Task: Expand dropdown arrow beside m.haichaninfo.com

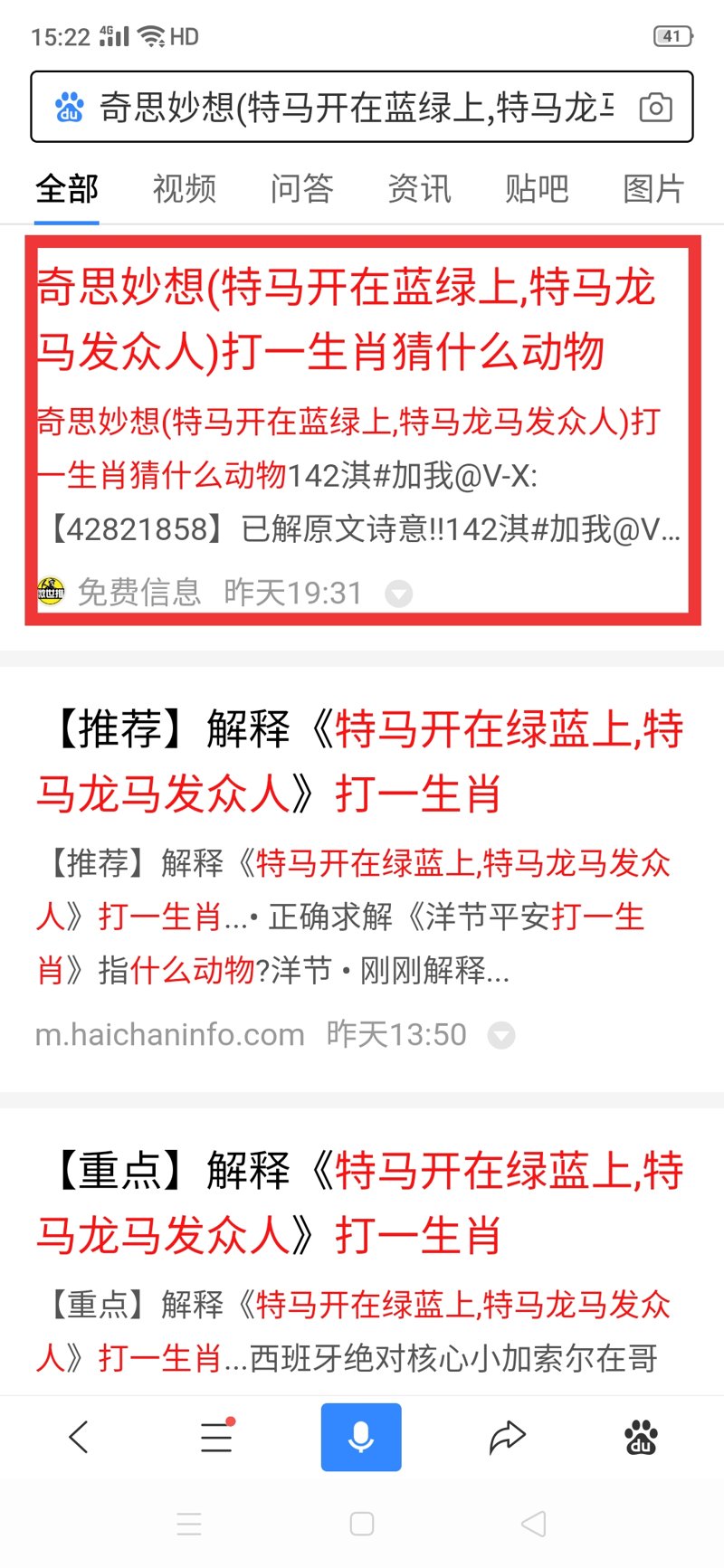Action: click(501, 1035)
